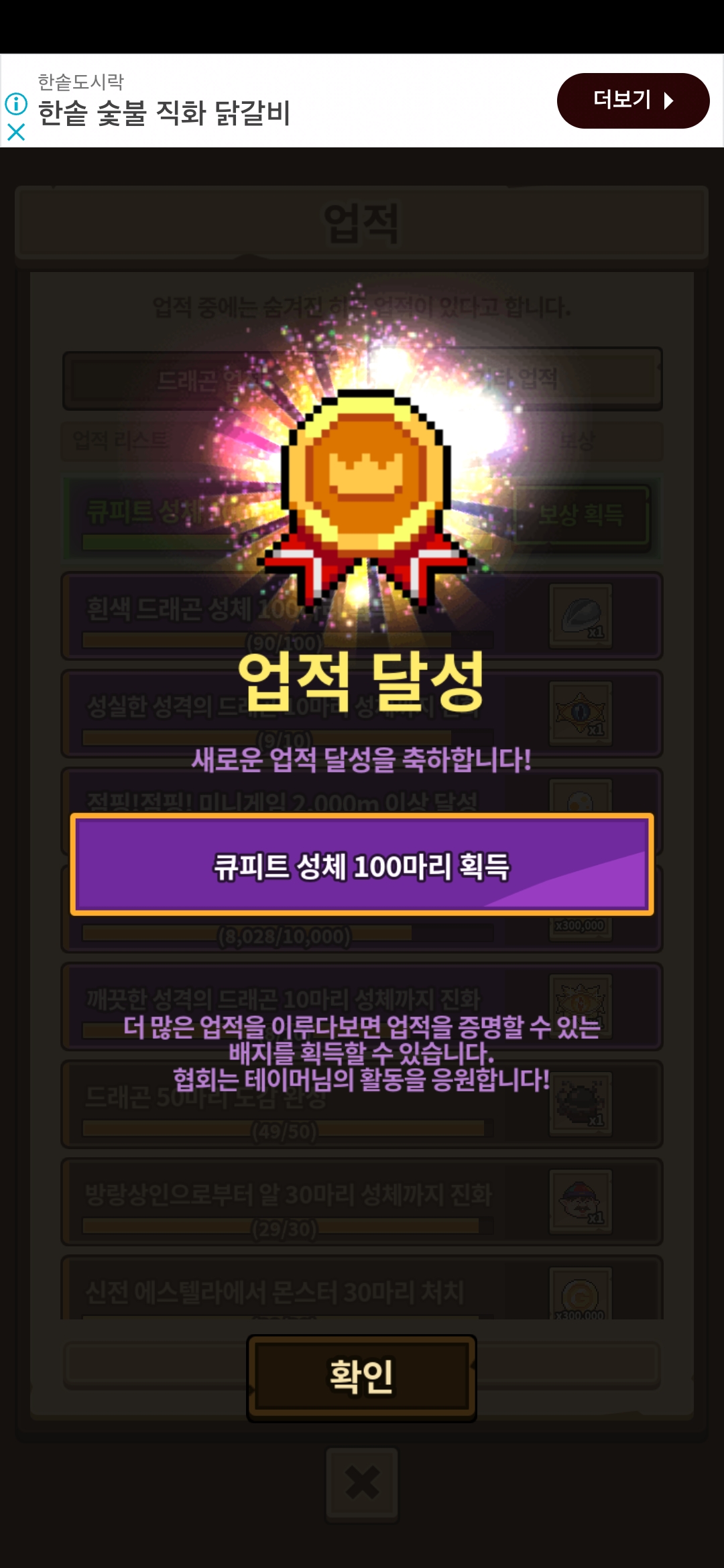This screenshot has width=724, height=1568.
Task: Confirm the achievement popup with 확인
Action: (361, 1377)
